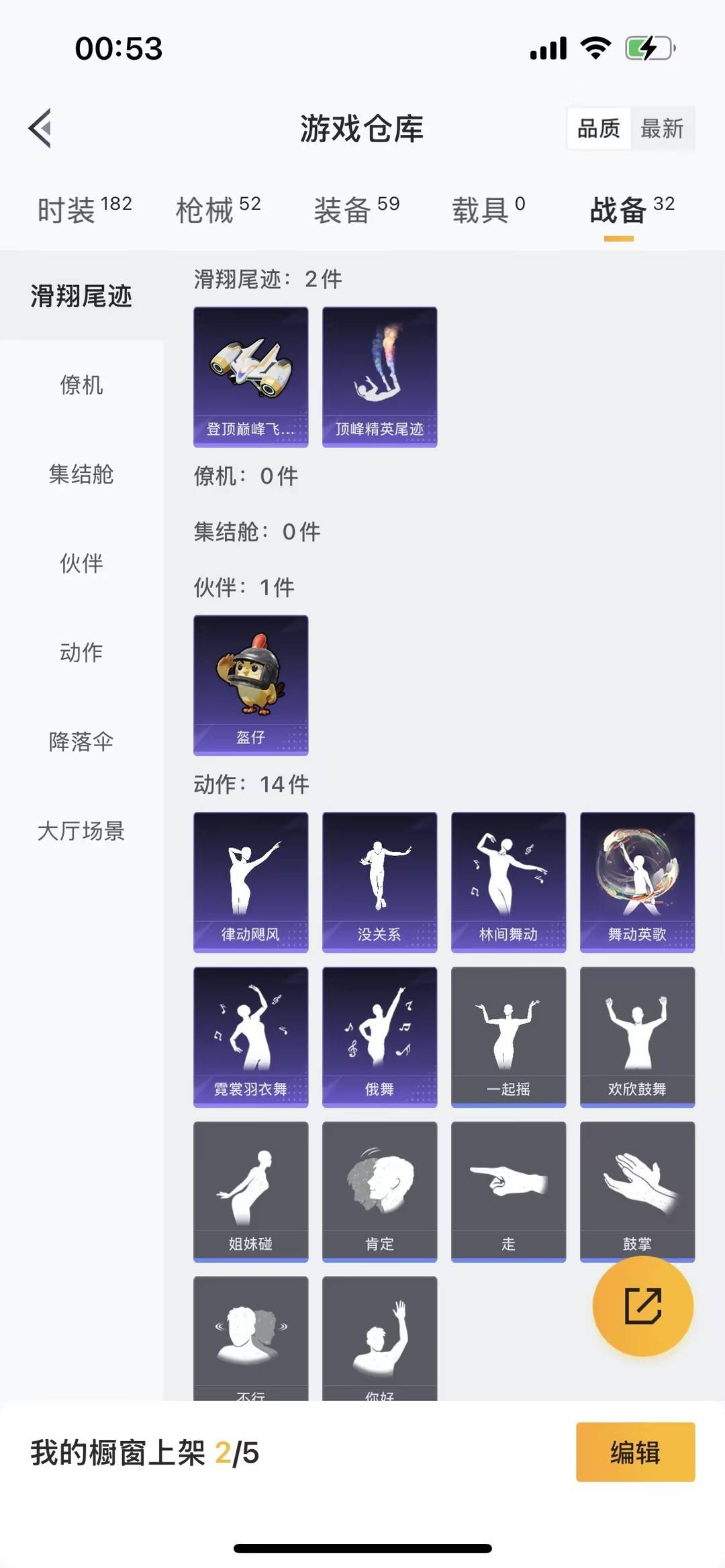Image resolution: width=725 pixels, height=1568 pixels.
Task: Switch to the 时装 tab
Action: pyautogui.click(x=84, y=210)
